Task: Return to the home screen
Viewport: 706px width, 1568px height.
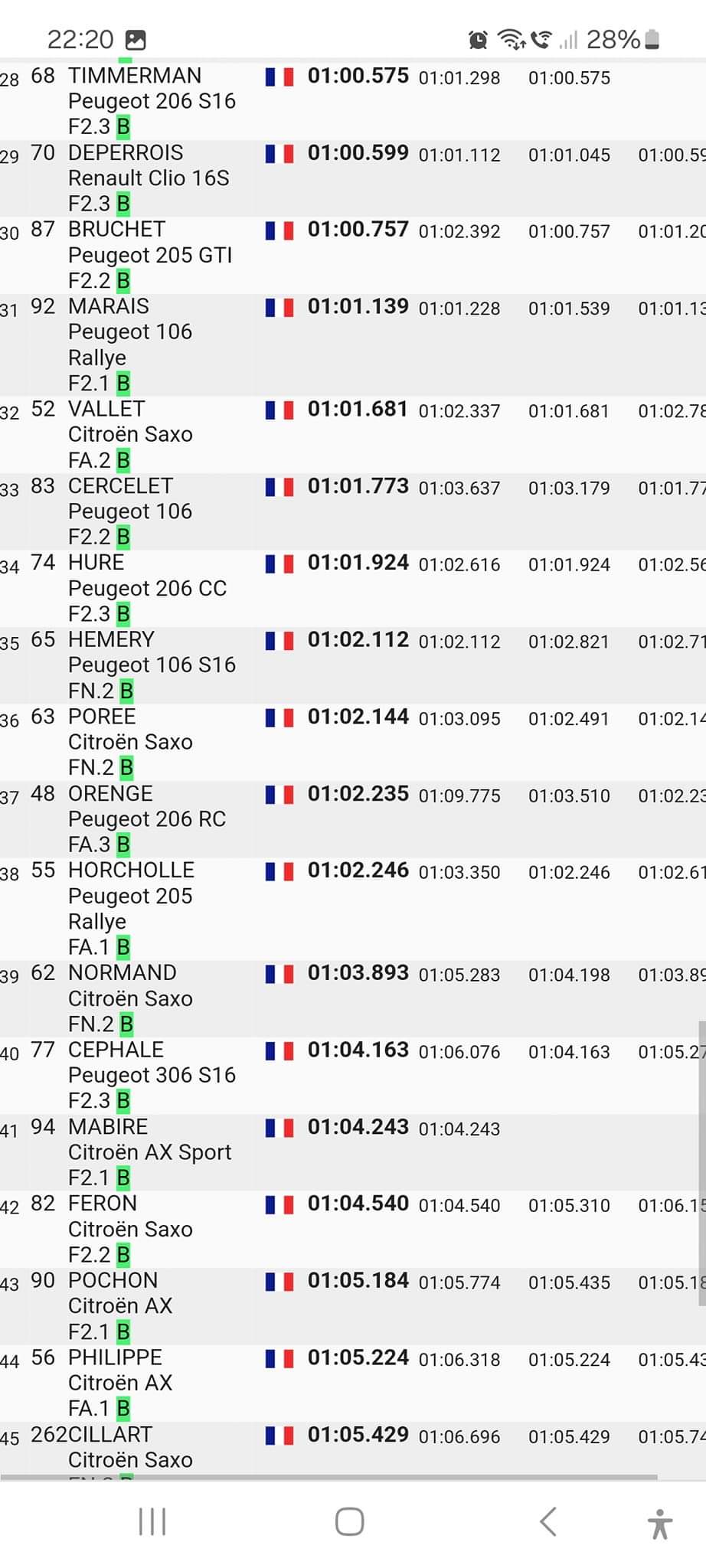Action: pos(350,1521)
